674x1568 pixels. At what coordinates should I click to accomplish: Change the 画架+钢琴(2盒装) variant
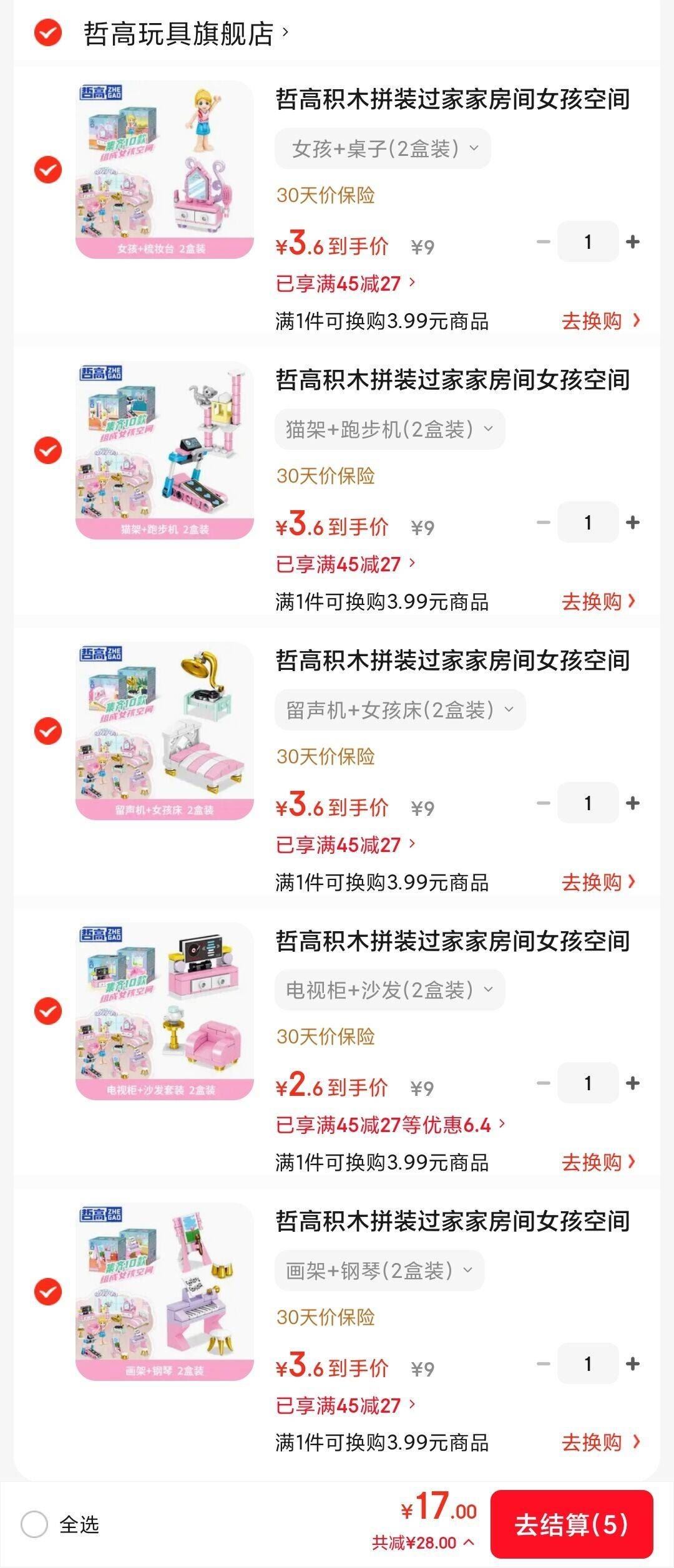379,1270
